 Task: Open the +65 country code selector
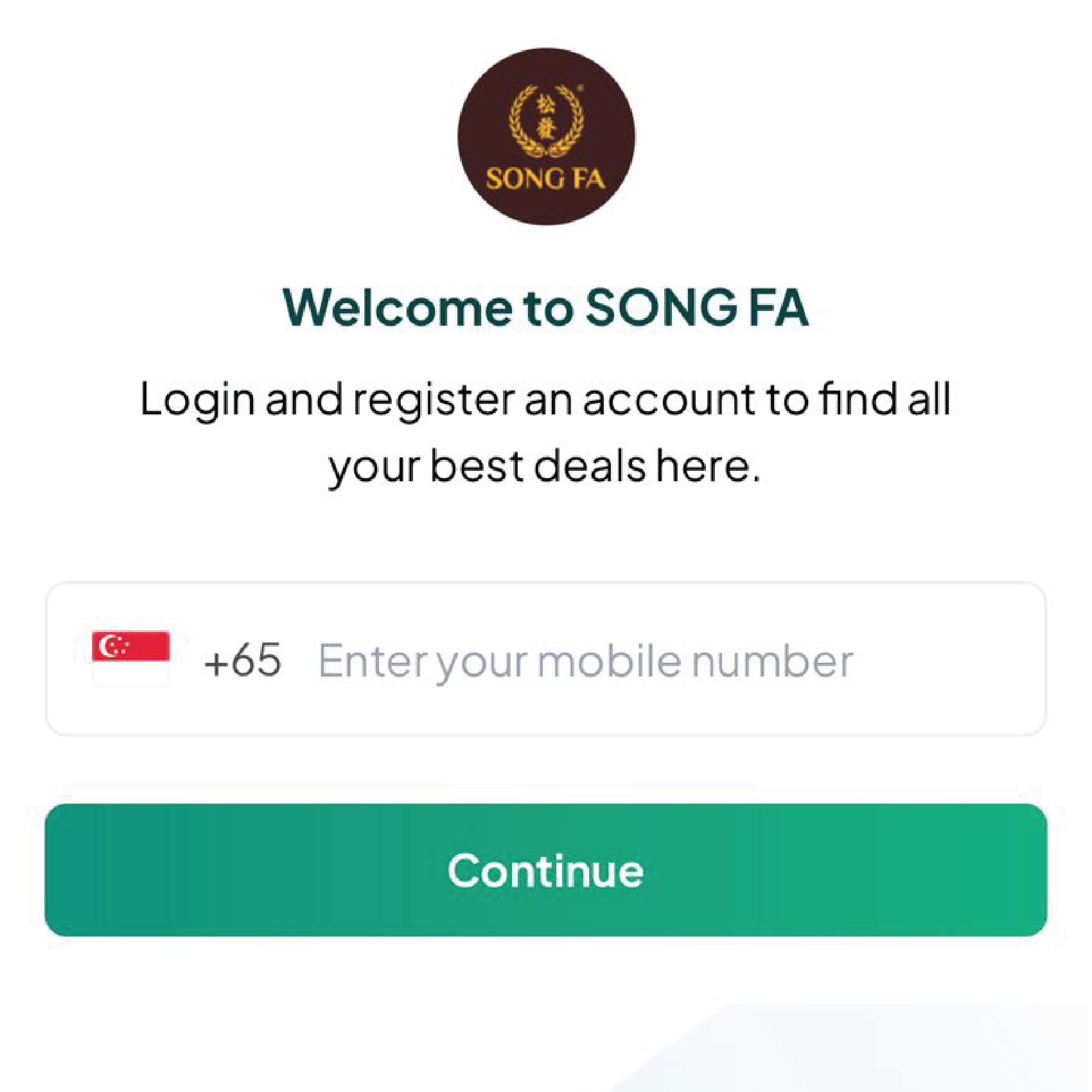click(x=186, y=660)
